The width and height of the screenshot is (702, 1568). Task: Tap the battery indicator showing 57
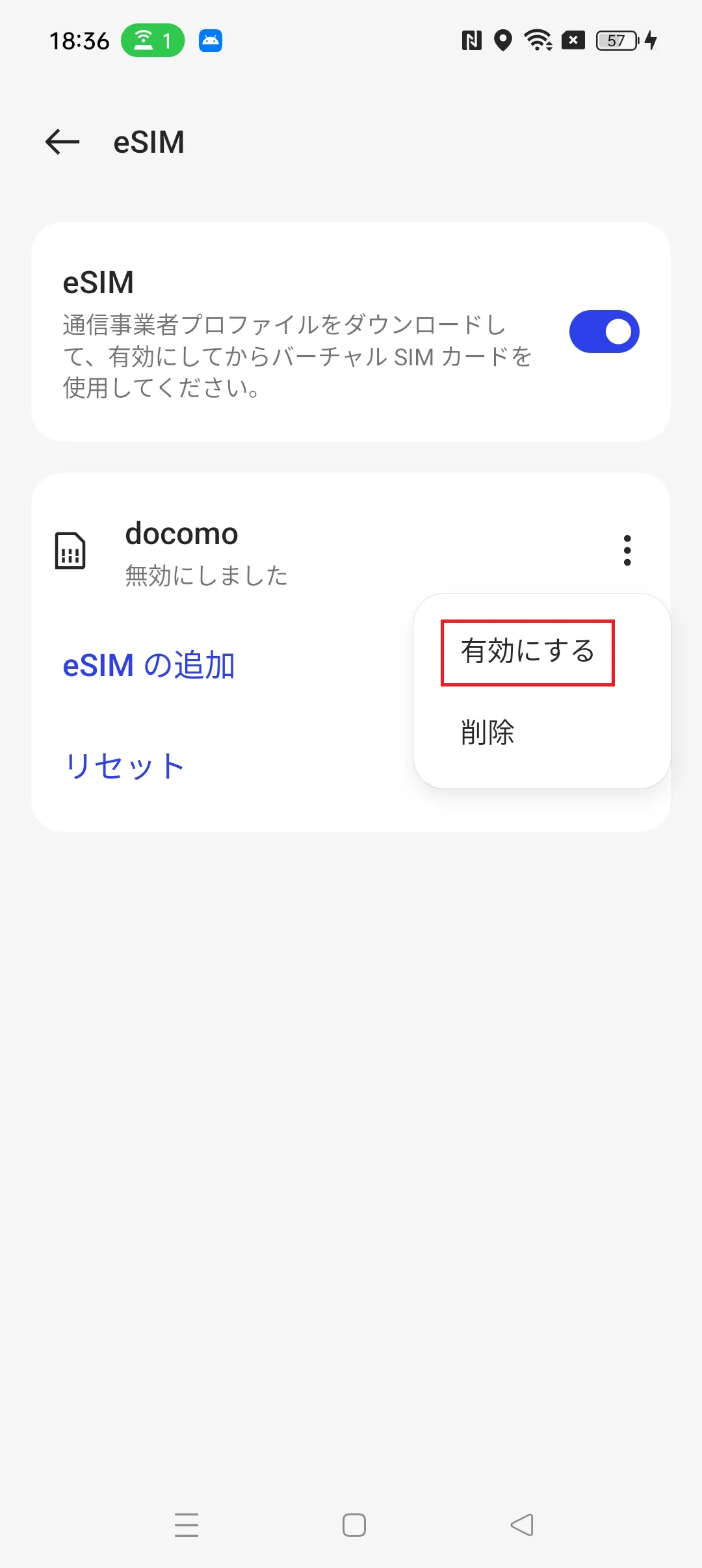click(615, 40)
